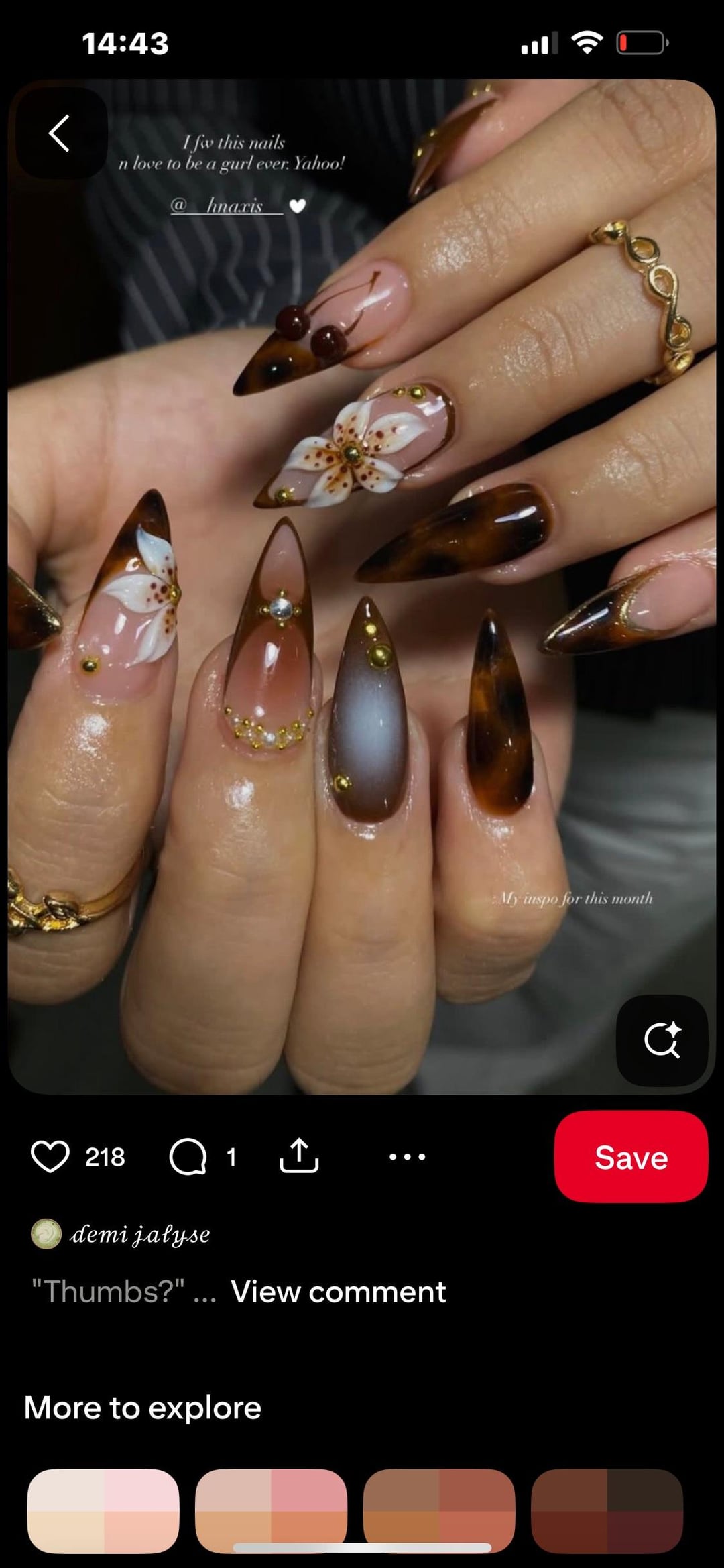The width and height of the screenshot is (724, 1568).
Task: Like this pin with the heart icon
Action: pyautogui.click(x=50, y=1157)
